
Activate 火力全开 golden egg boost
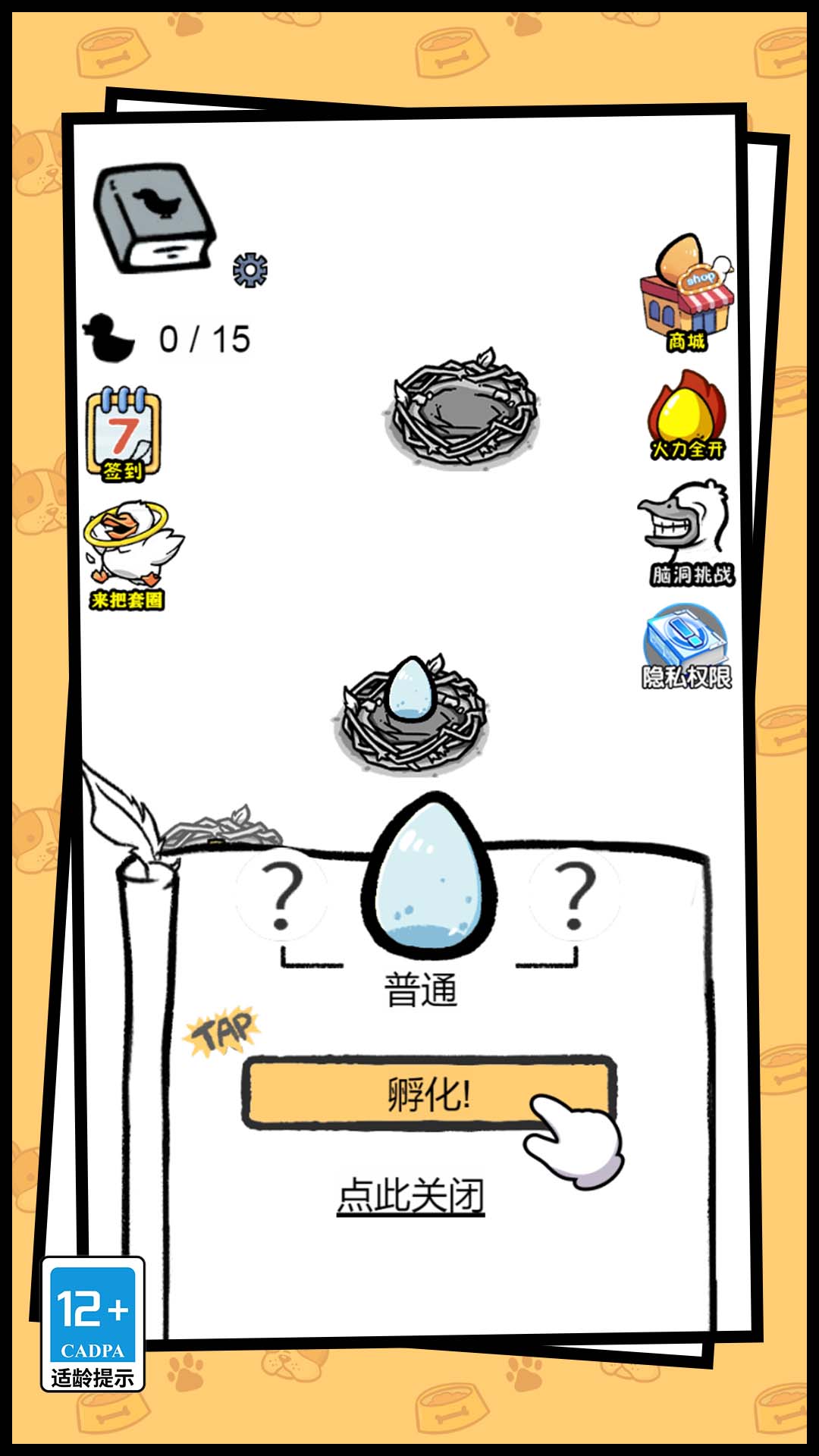(687, 416)
